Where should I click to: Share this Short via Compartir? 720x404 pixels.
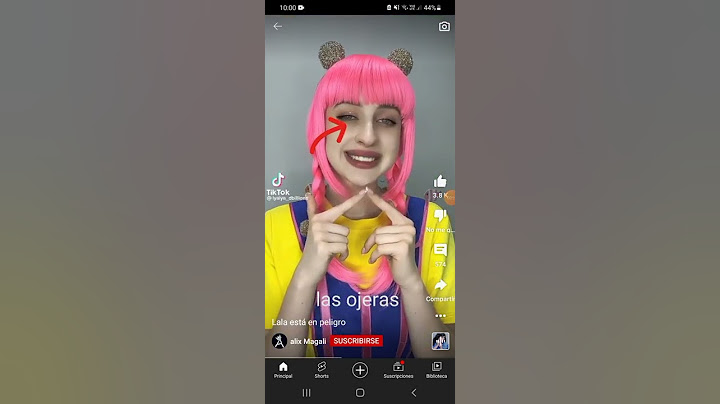440,286
